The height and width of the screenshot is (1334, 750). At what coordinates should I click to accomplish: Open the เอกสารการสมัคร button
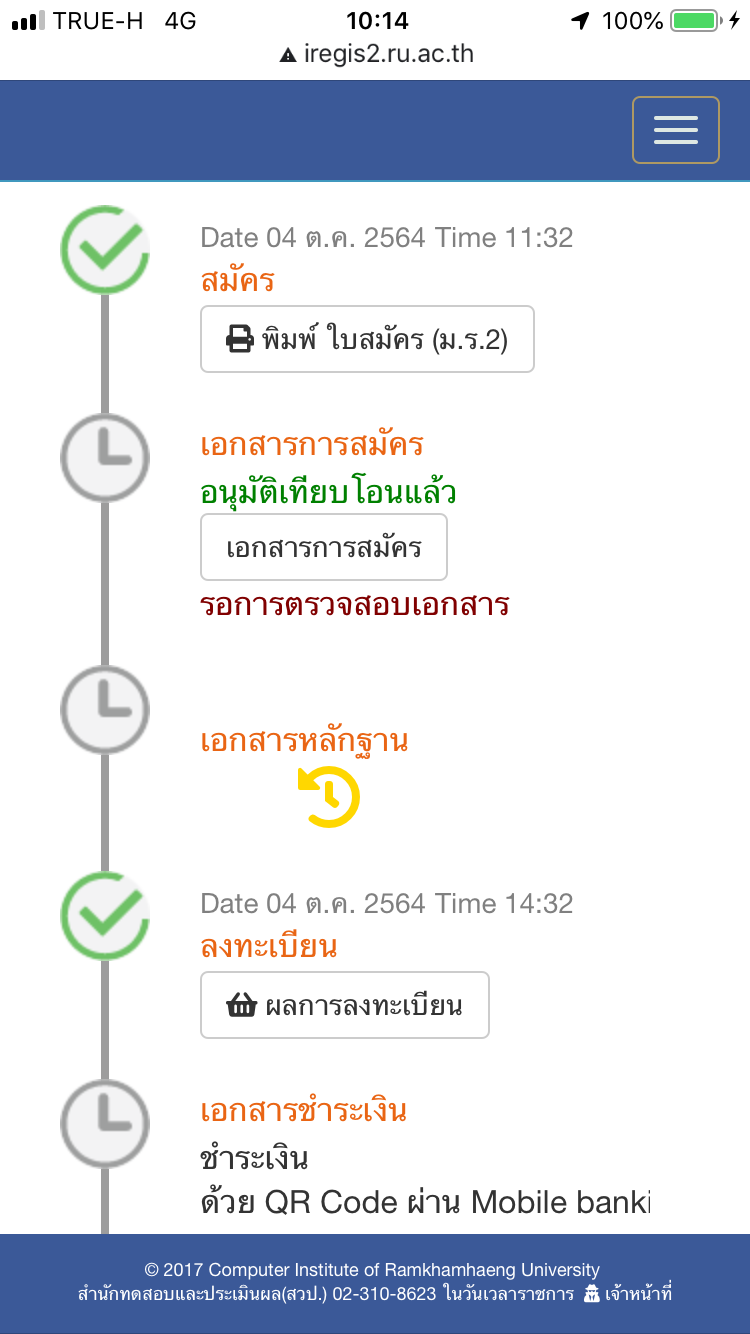324,547
